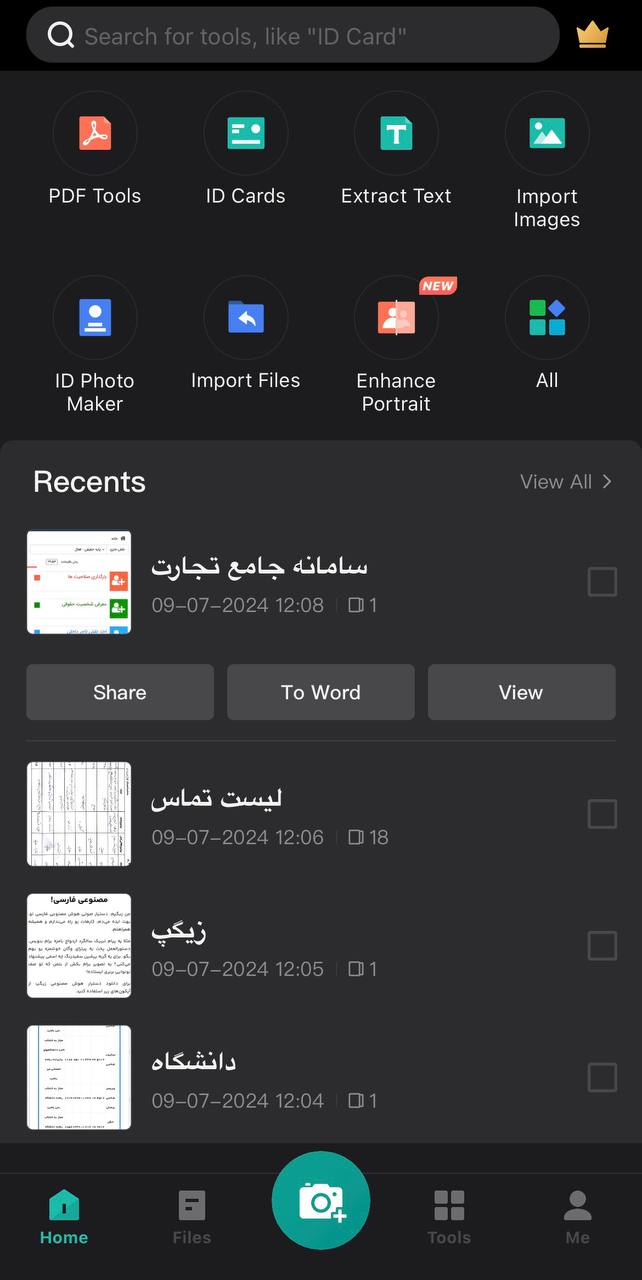Tick the checkbox for دانشگاه
642x1280 pixels.
602,1078
